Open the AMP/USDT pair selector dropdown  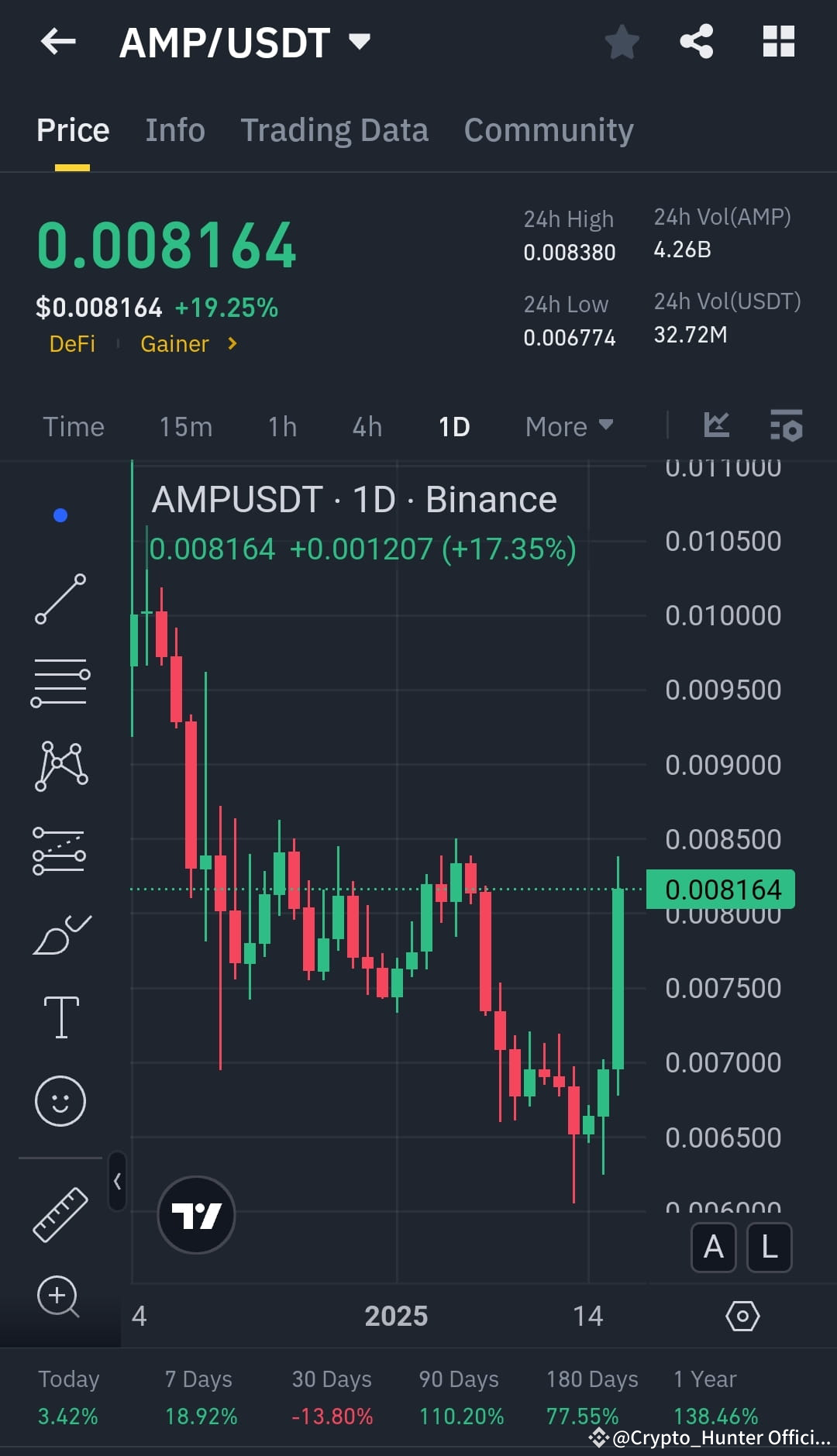(x=359, y=43)
